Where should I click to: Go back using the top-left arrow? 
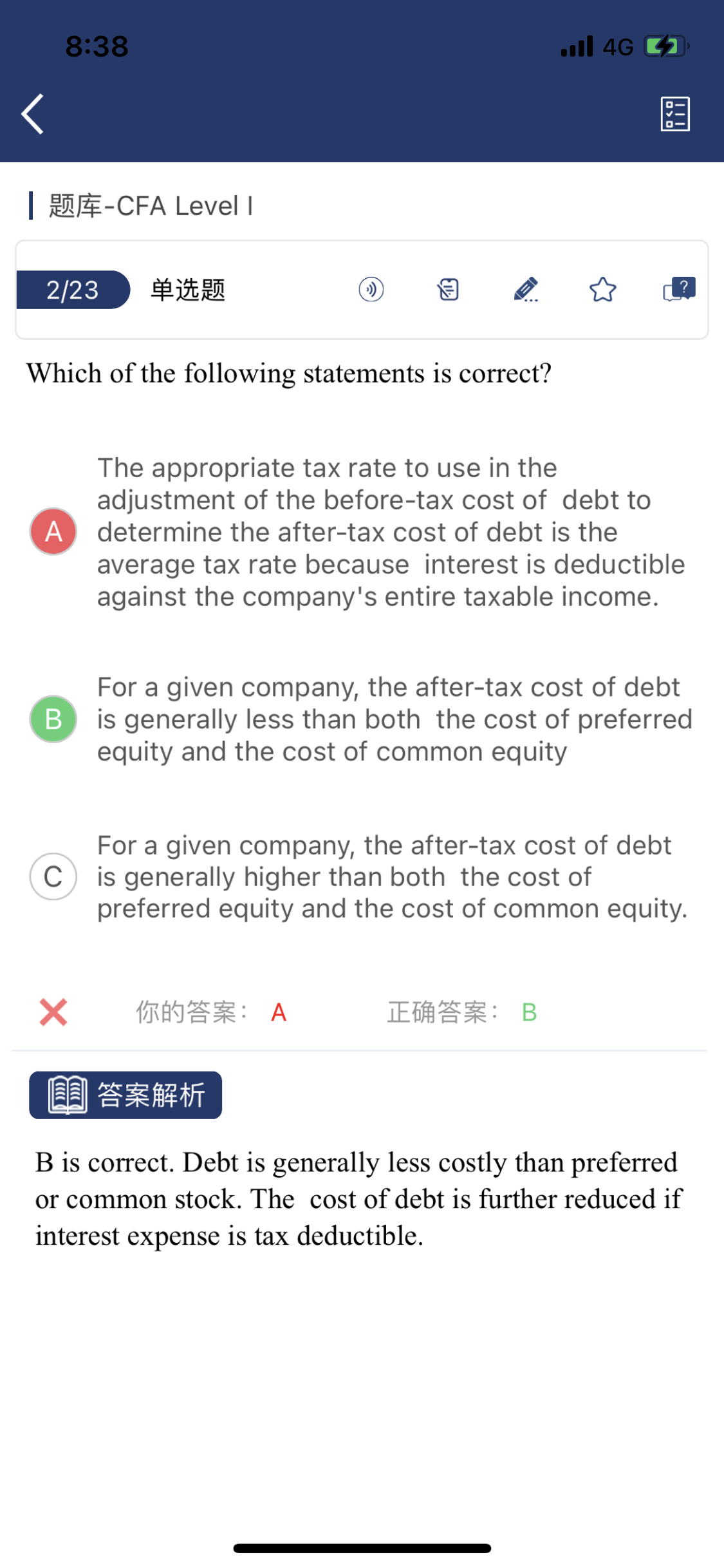tap(32, 114)
